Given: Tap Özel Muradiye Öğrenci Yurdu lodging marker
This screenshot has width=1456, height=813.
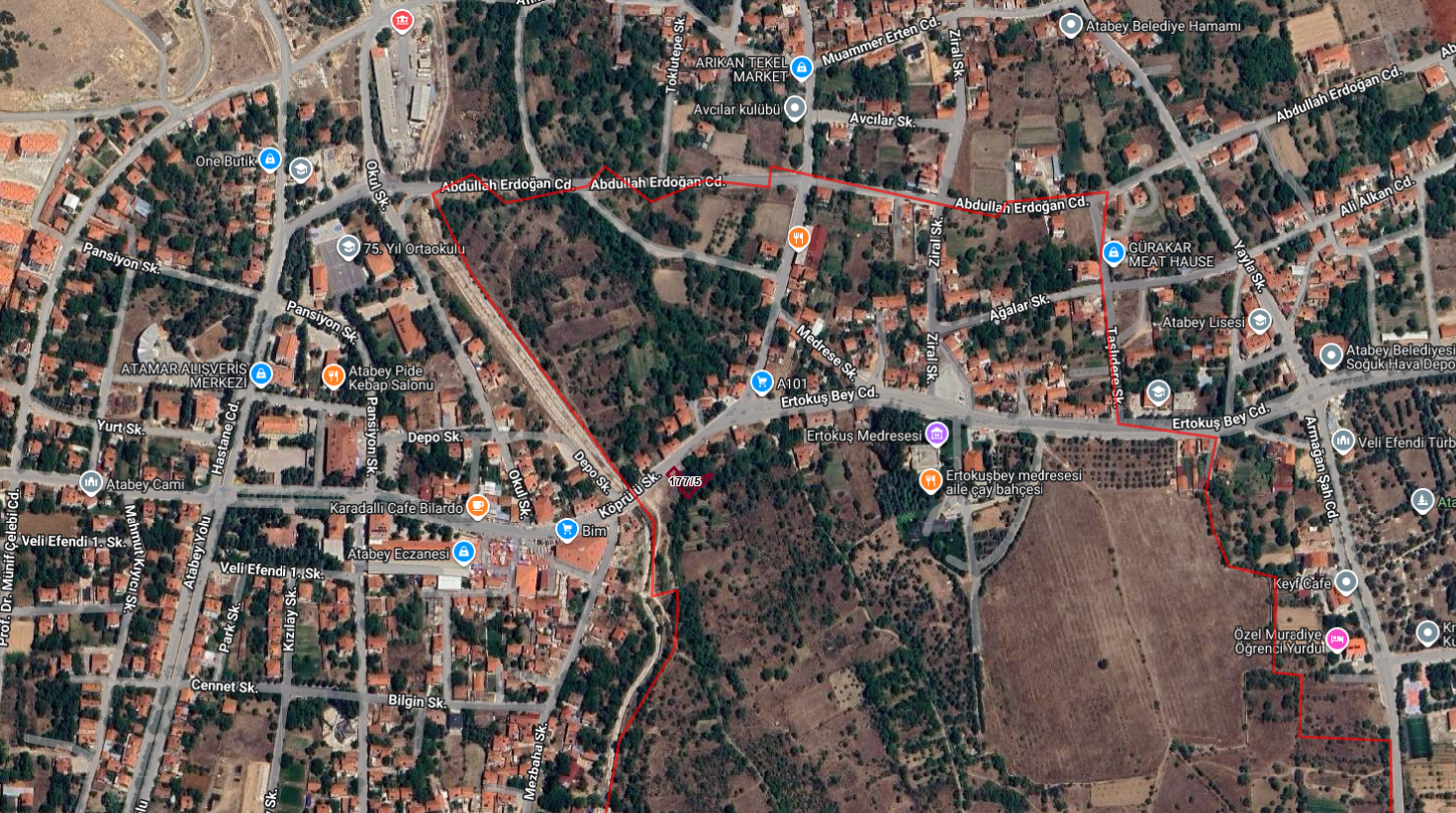Looking at the screenshot, I should click(1336, 640).
